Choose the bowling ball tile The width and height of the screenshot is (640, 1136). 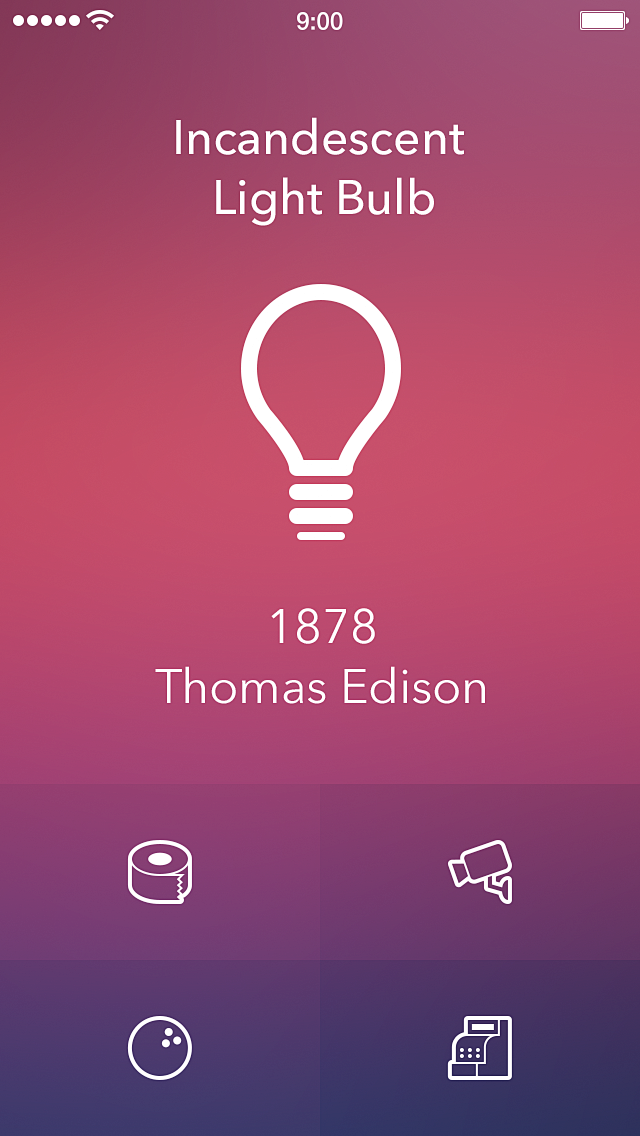(x=160, y=1048)
